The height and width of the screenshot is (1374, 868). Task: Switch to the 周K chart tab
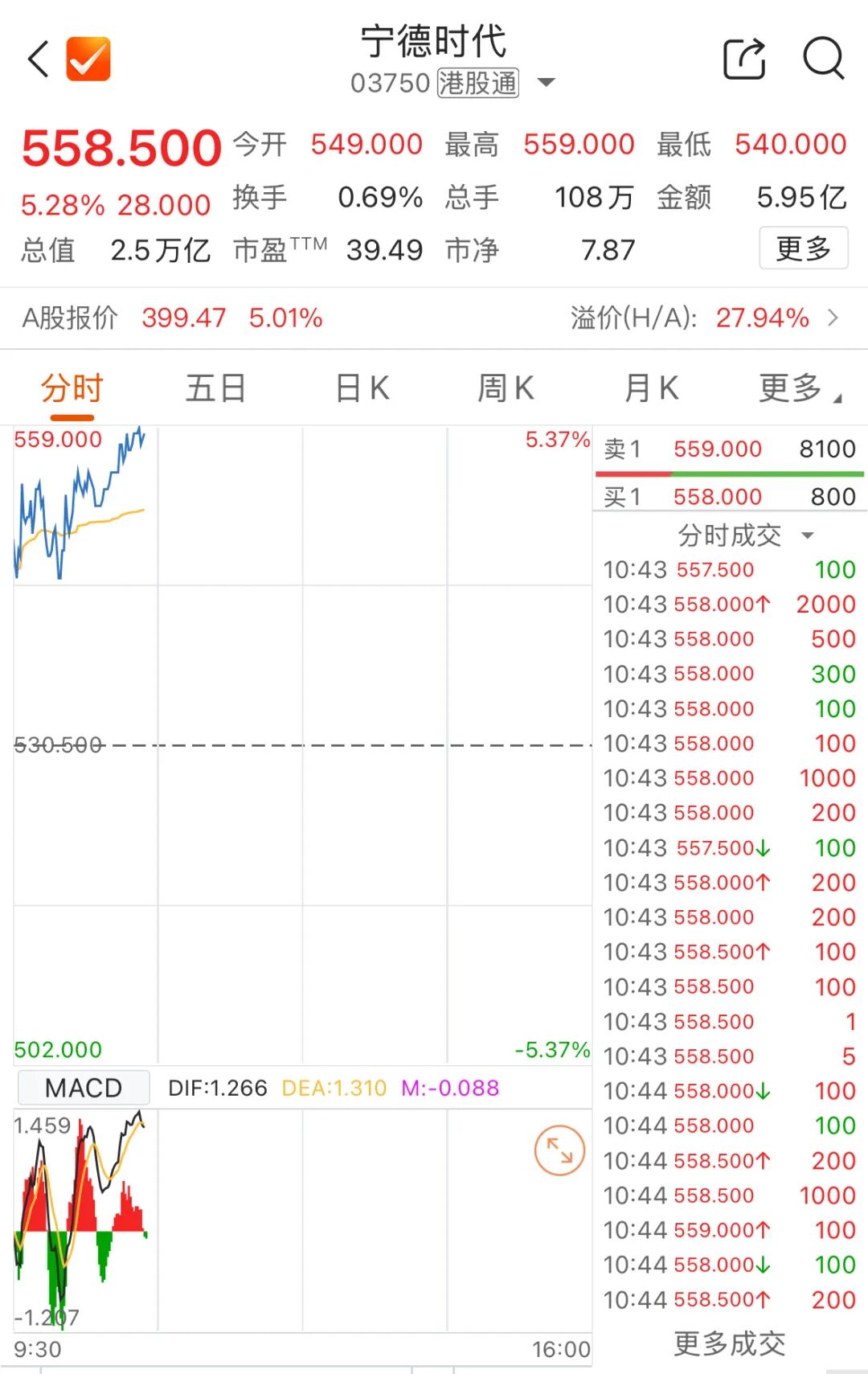pyautogui.click(x=506, y=389)
